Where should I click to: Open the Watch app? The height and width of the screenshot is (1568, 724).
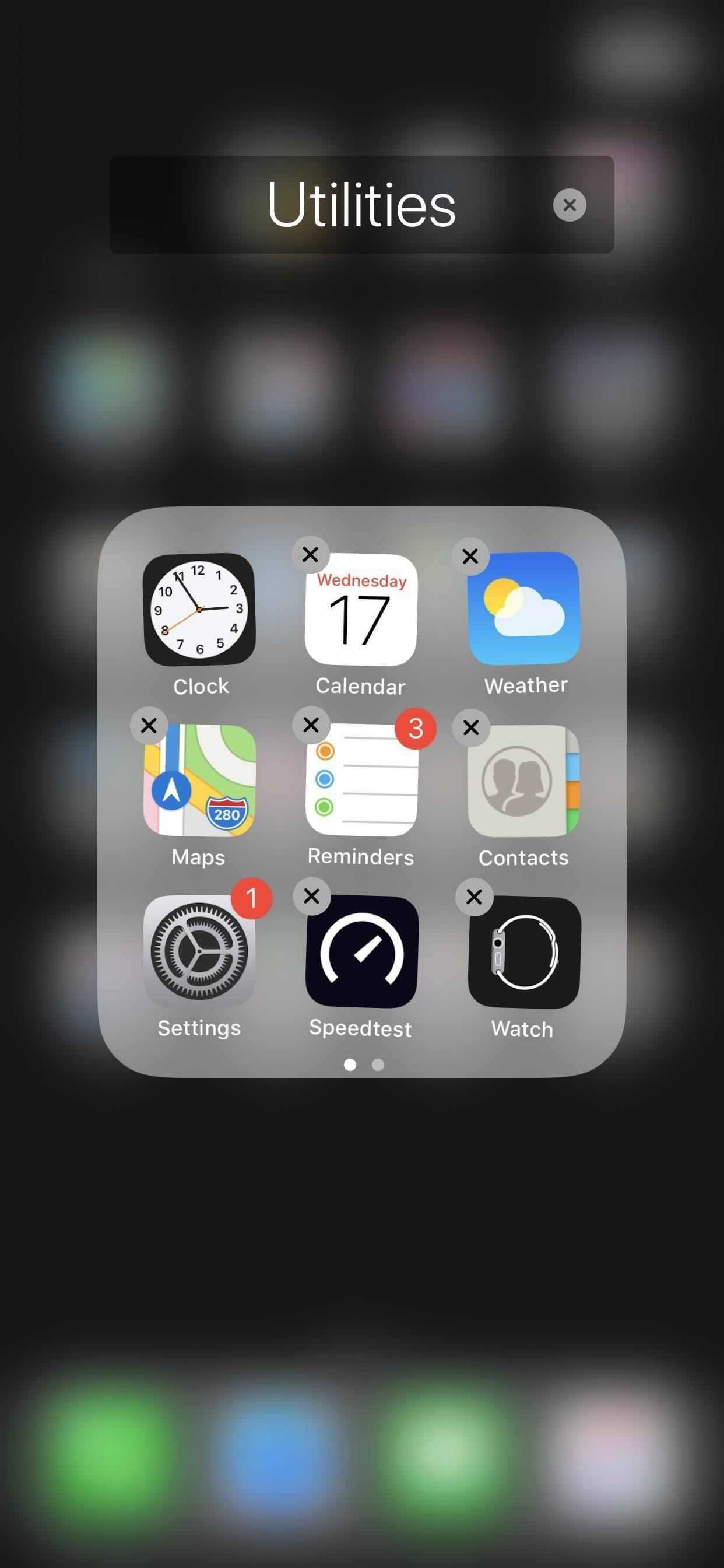point(524,953)
